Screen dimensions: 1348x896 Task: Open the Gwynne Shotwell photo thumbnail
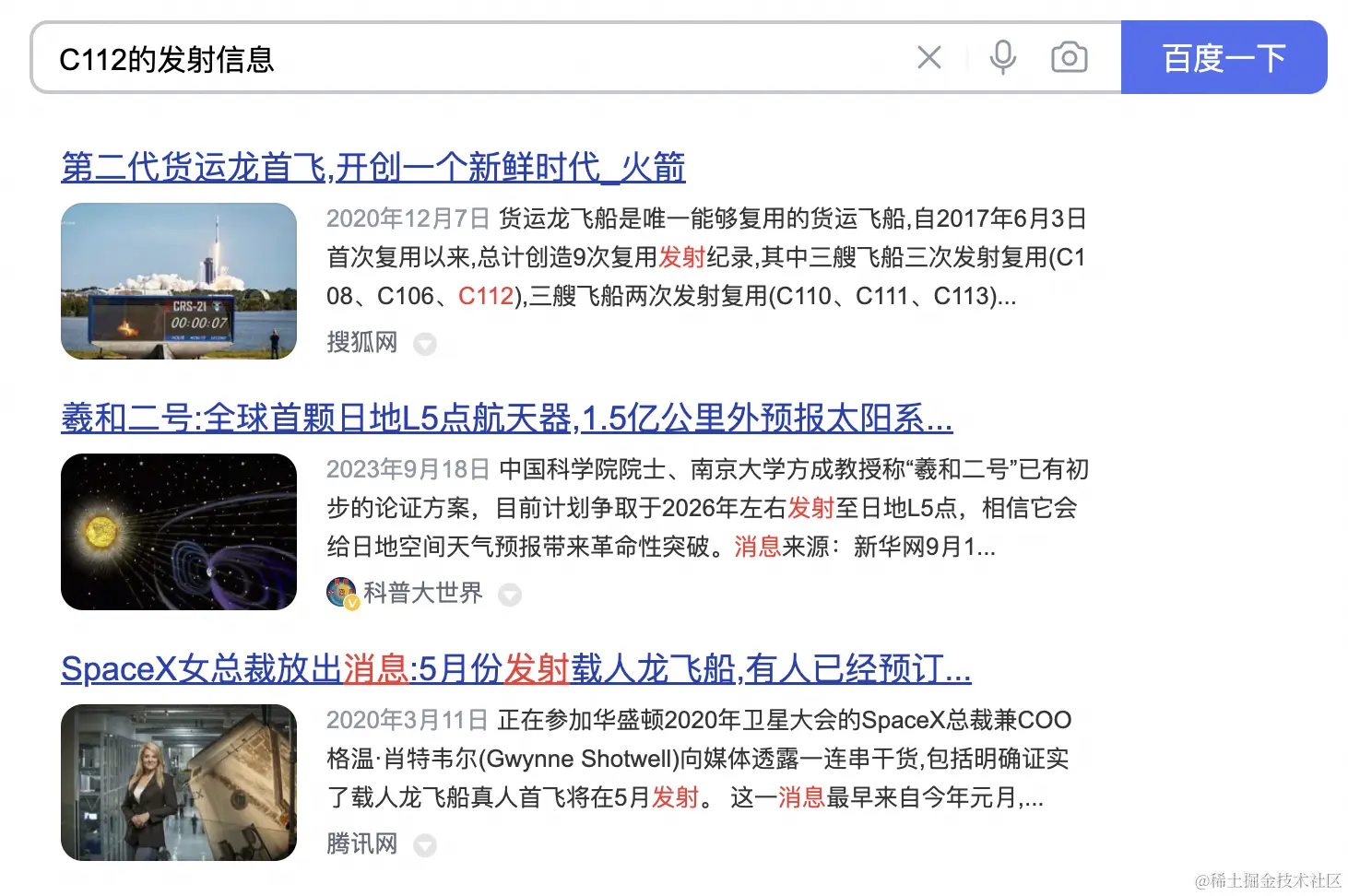point(179,783)
